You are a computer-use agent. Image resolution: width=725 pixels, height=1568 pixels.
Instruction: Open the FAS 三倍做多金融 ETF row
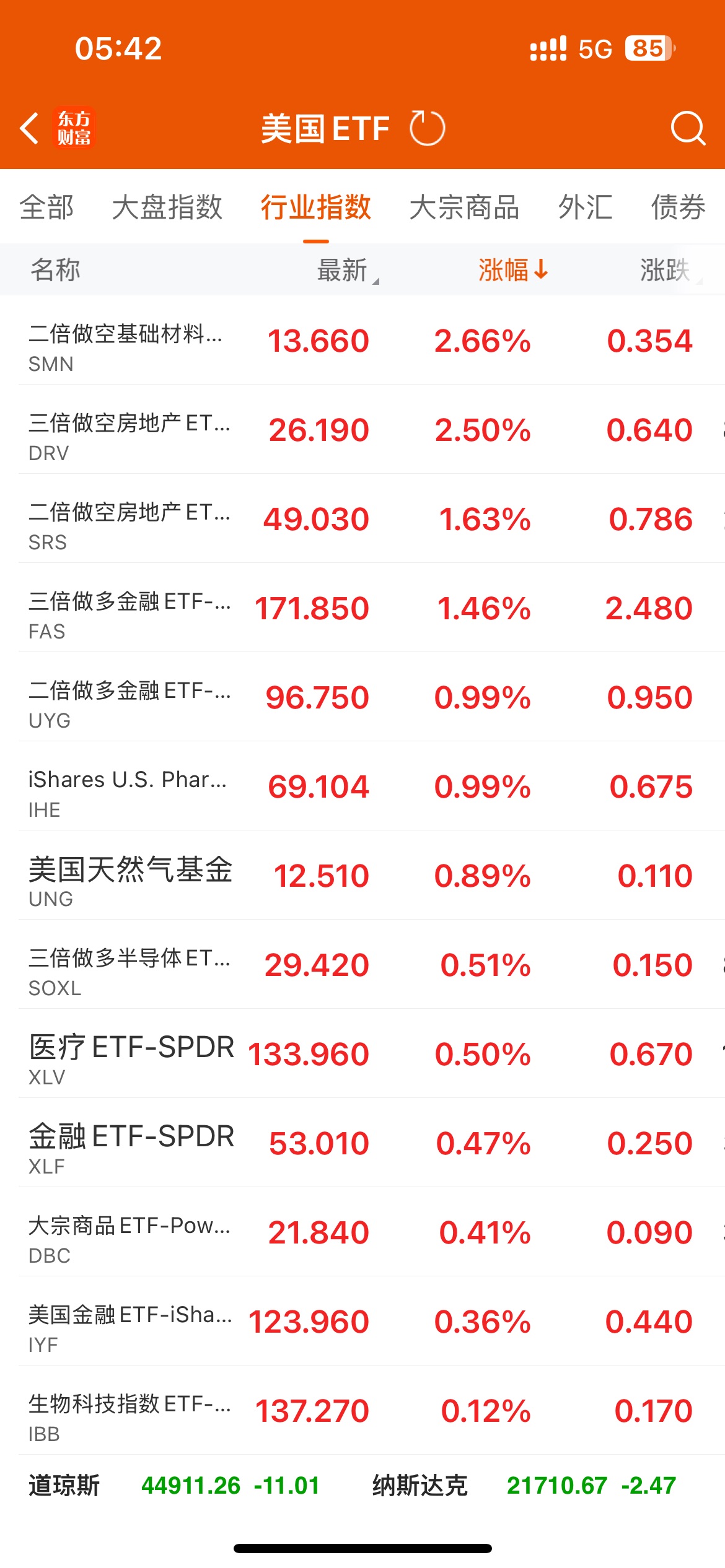pos(362,608)
